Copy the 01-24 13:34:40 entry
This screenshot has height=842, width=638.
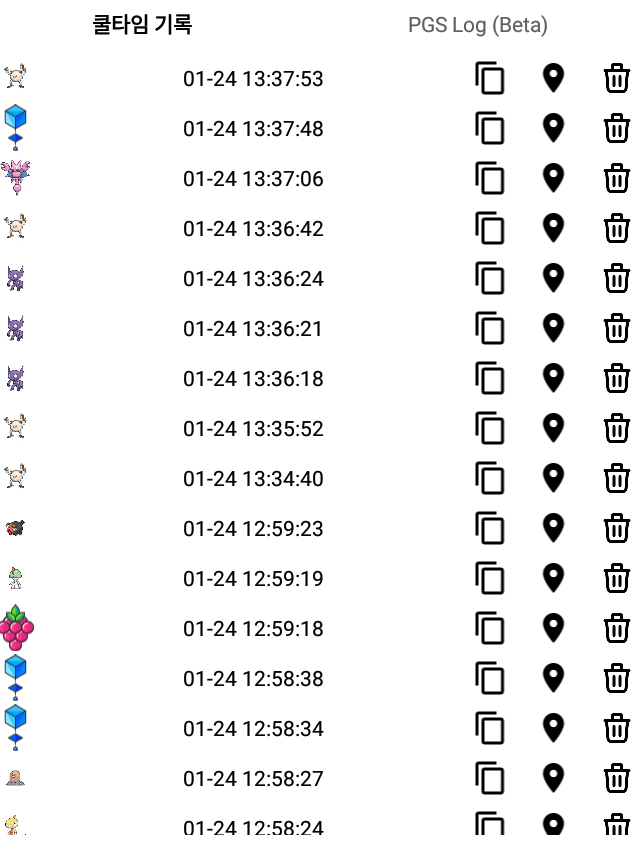489,478
